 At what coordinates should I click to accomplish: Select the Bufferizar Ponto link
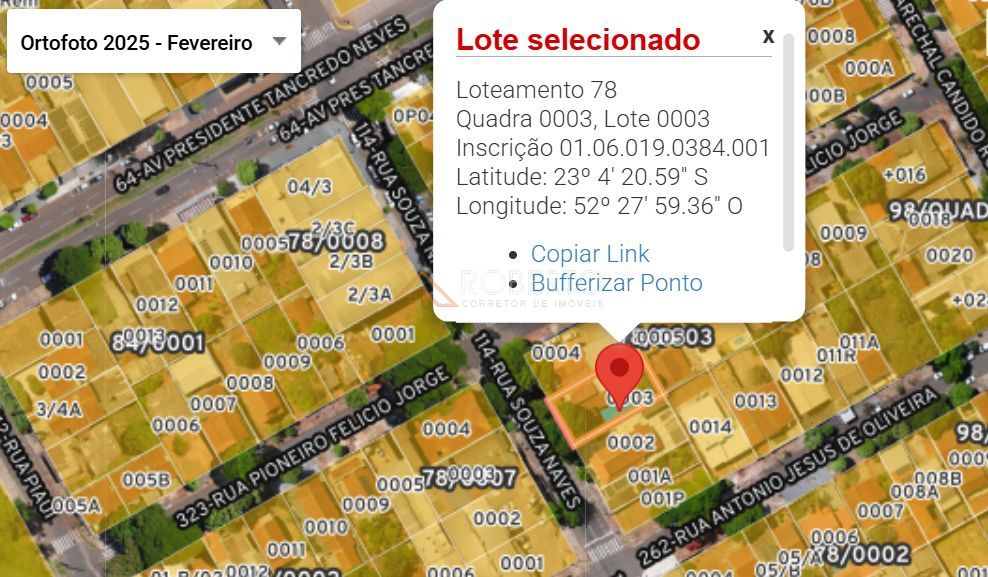click(x=616, y=283)
